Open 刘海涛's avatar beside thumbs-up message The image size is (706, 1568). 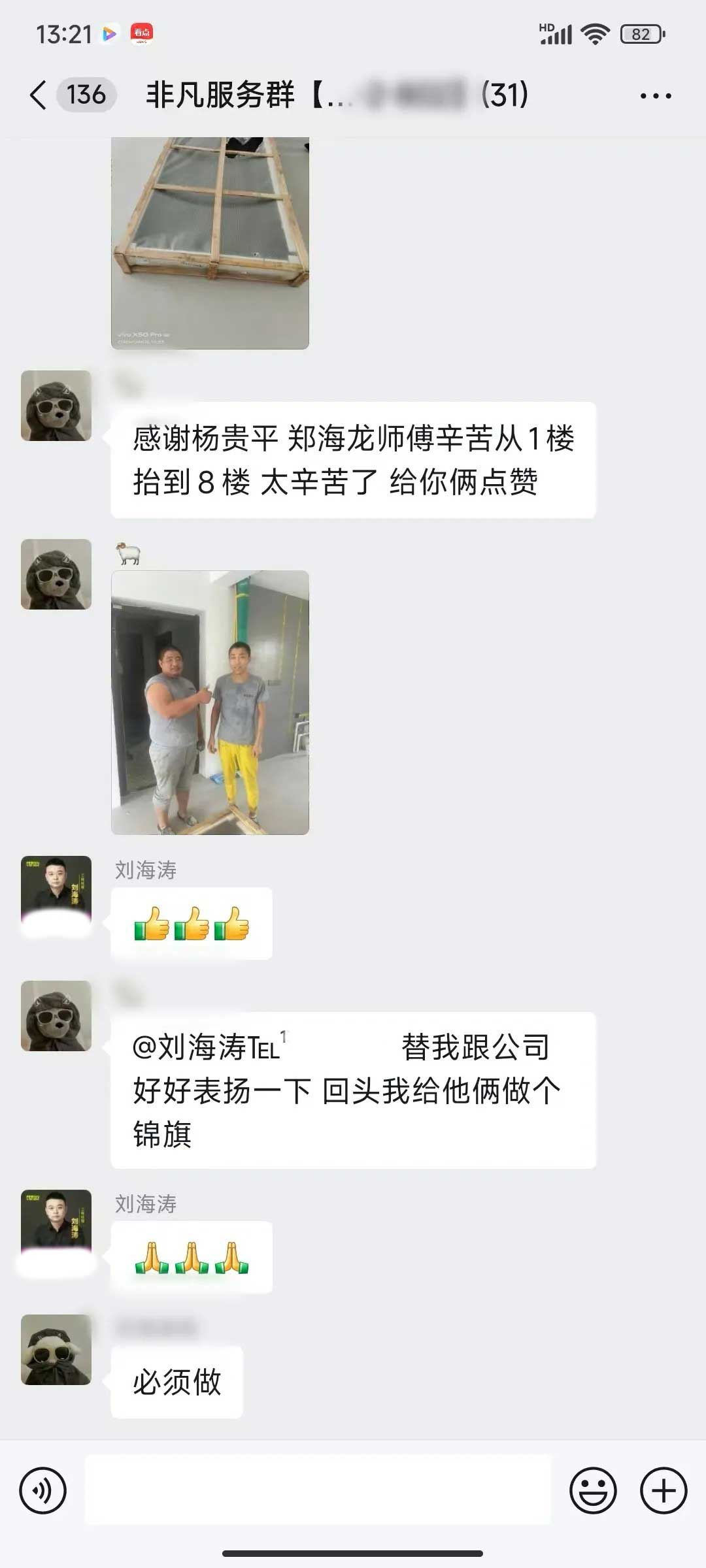pyautogui.click(x=56, y=890)
